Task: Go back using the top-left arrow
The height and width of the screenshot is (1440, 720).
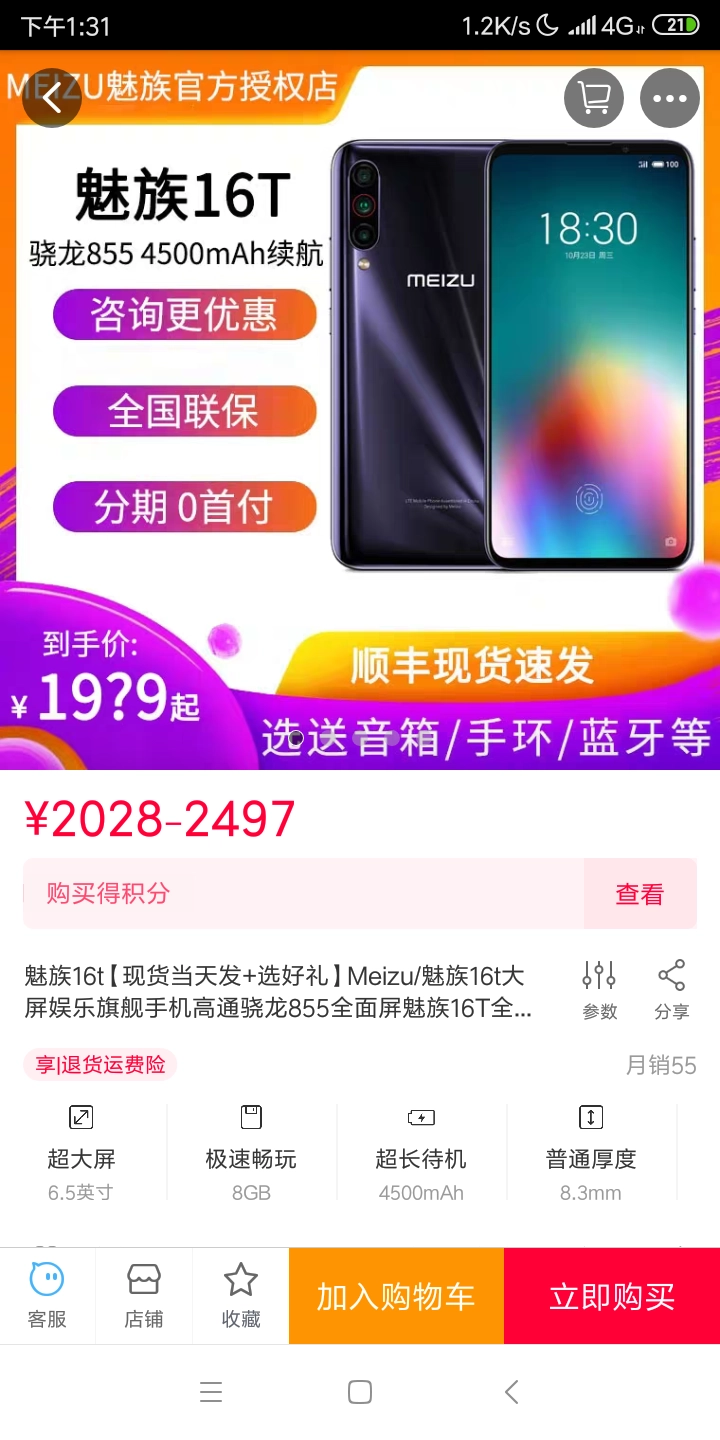Action: pyautogui.click(x=51, y=98)
